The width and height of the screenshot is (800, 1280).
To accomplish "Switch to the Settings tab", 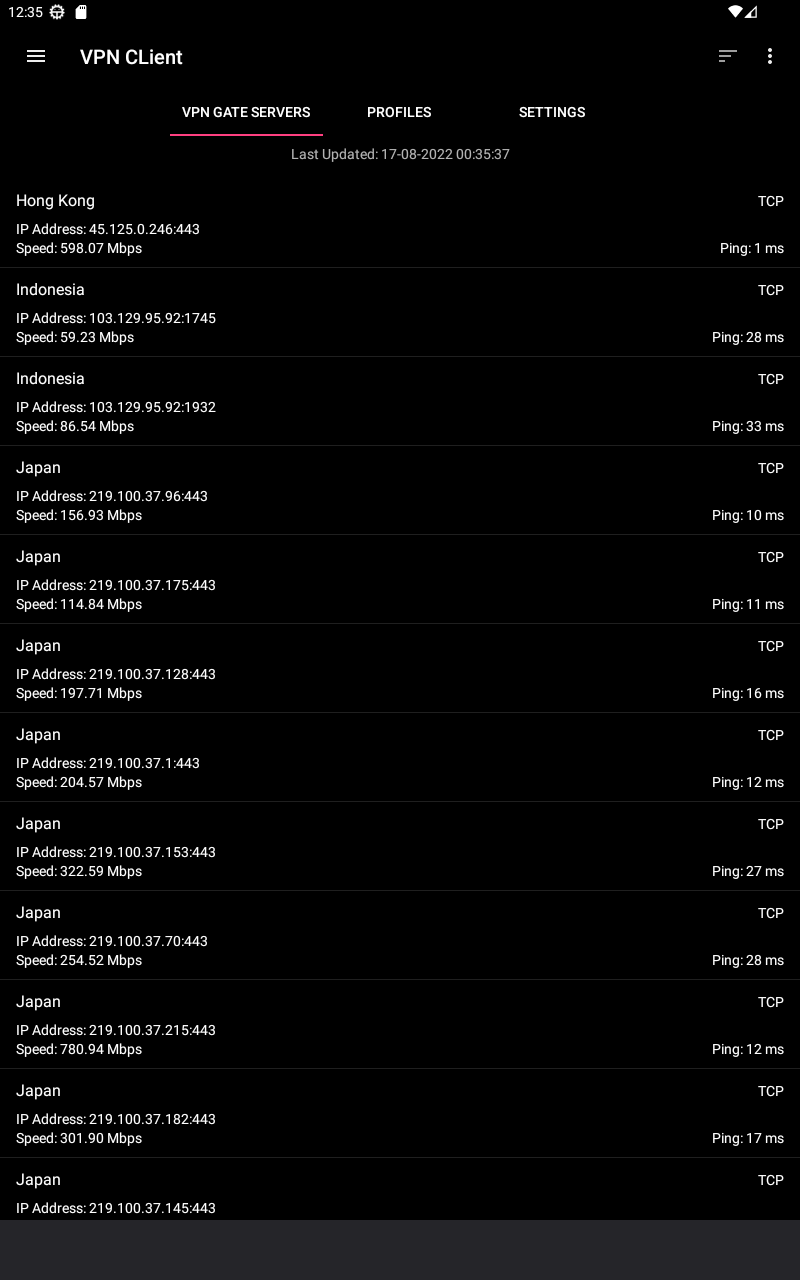I will coord(552,112).
